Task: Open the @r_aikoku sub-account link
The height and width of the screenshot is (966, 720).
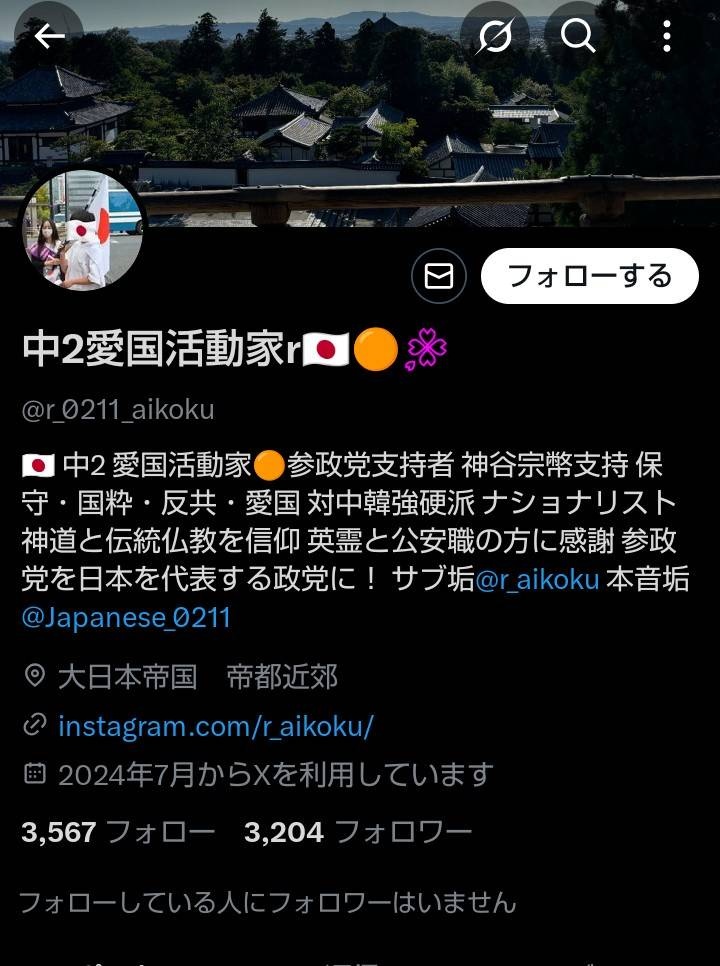Action: pos(537,580)
